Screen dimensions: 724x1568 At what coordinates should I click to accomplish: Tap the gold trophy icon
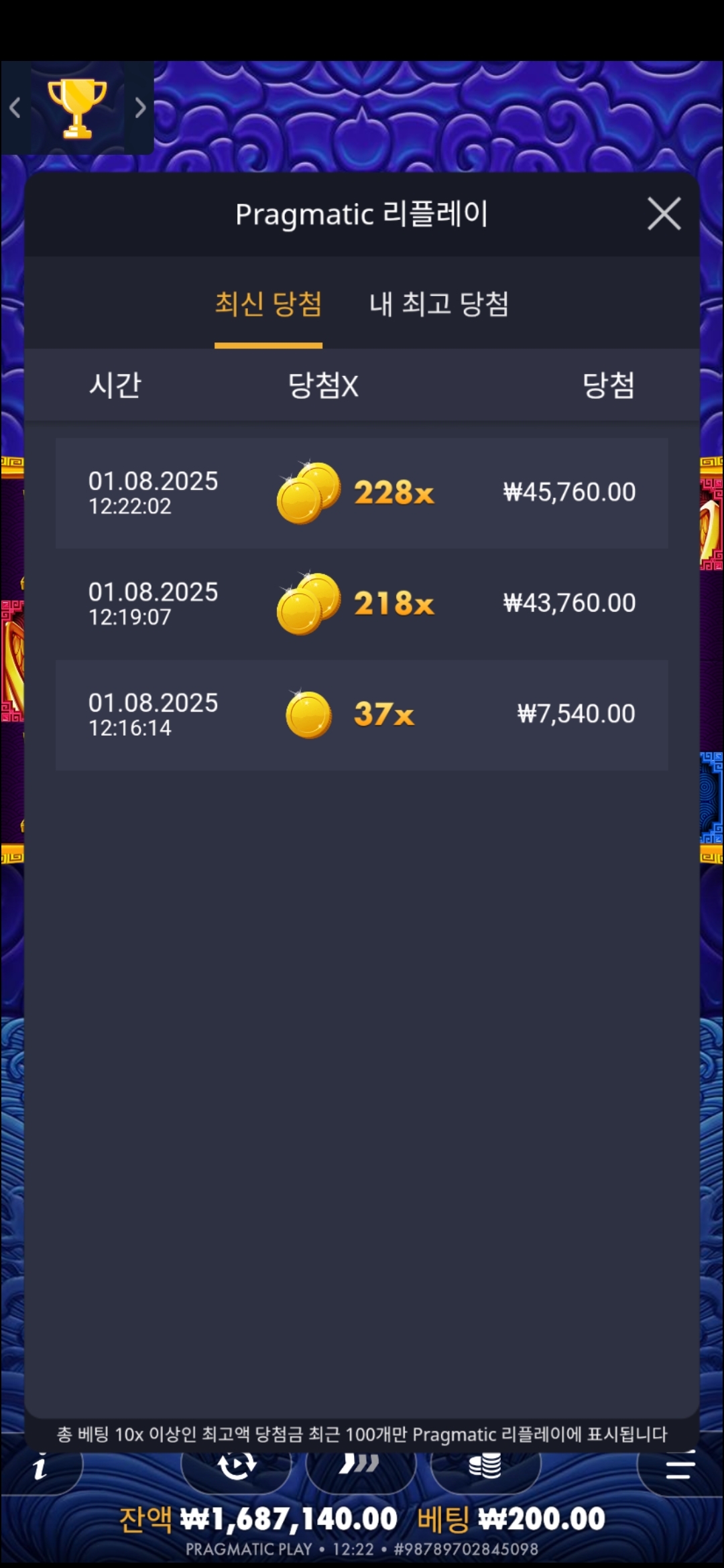(77, 108)
